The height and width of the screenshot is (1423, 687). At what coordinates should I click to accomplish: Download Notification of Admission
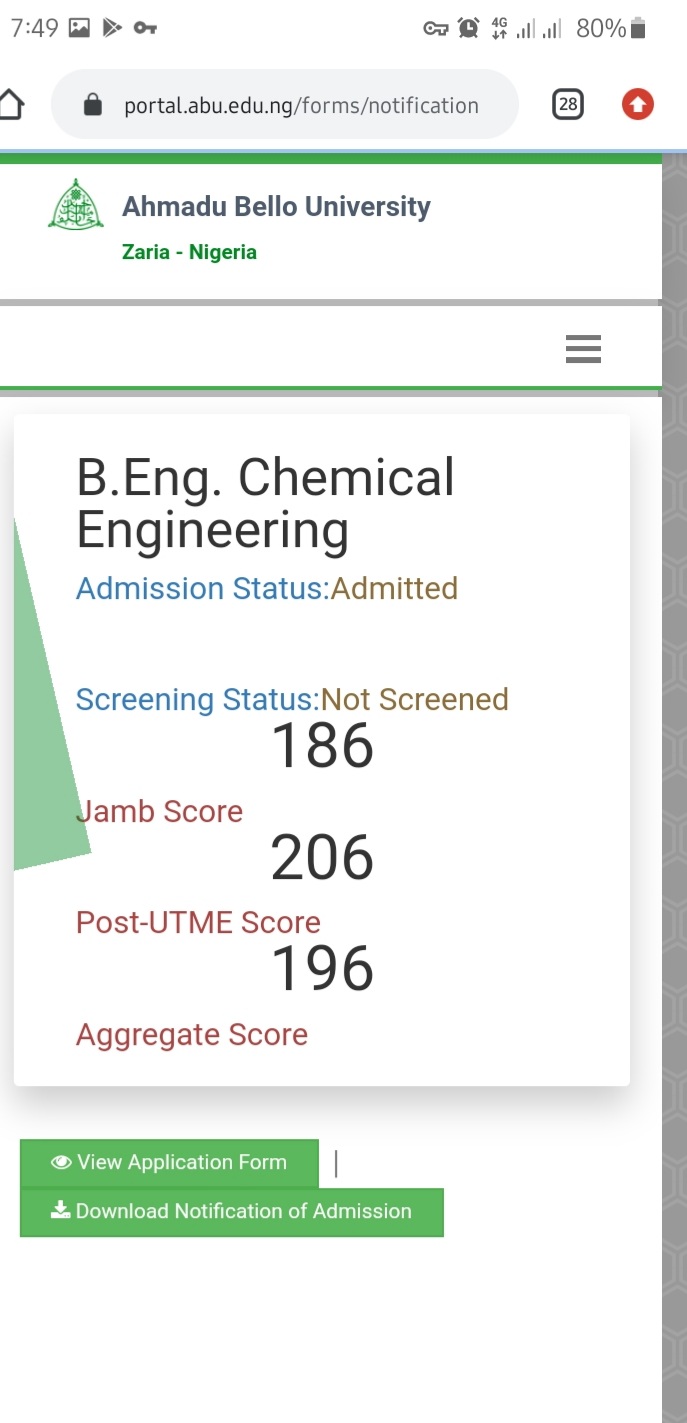(x=231, y=1212)
